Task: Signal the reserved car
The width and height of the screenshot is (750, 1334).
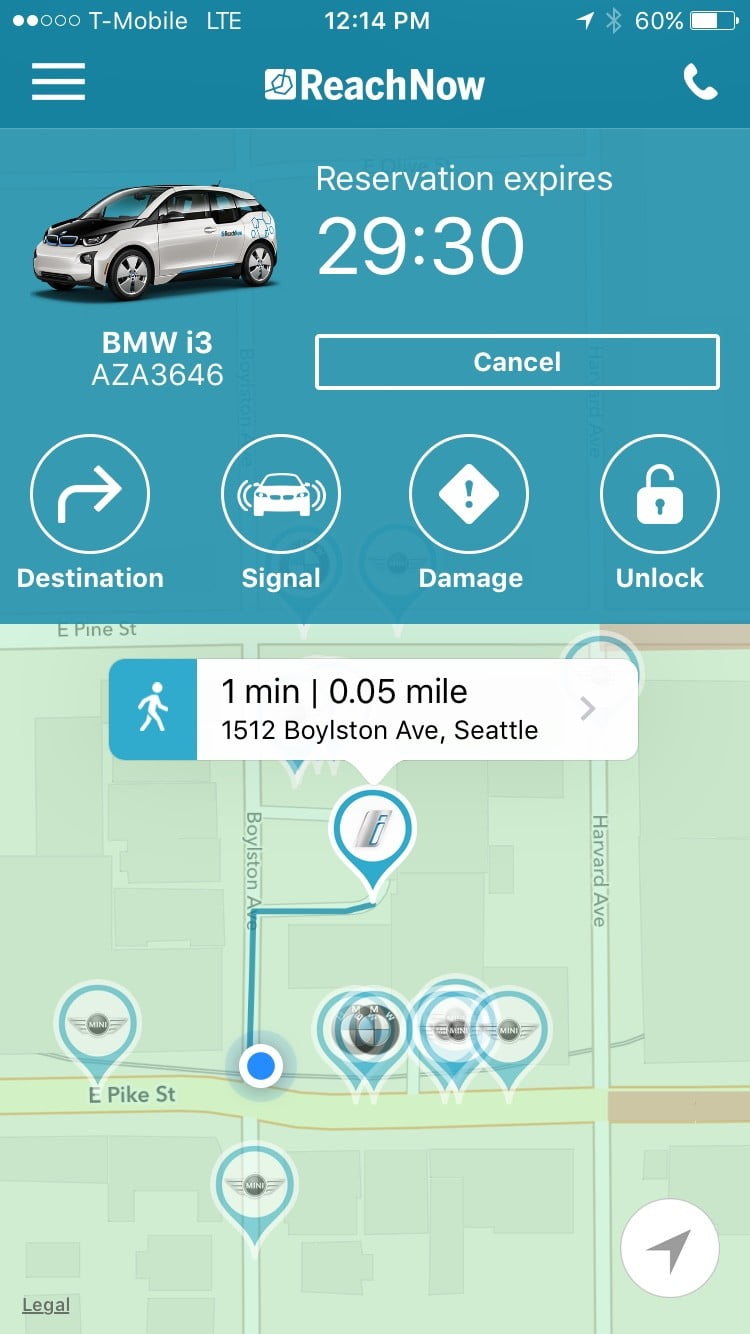Action: 280,494
